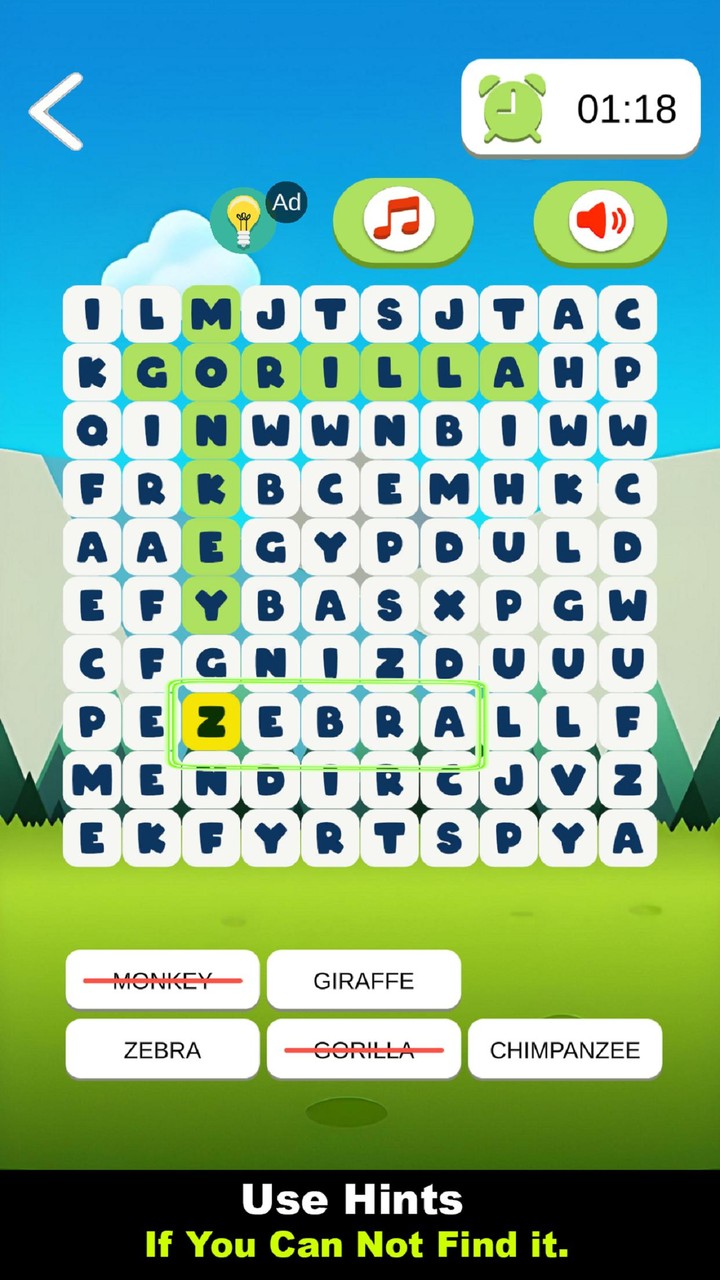Pick the letter V tile

tap(568, 780)
